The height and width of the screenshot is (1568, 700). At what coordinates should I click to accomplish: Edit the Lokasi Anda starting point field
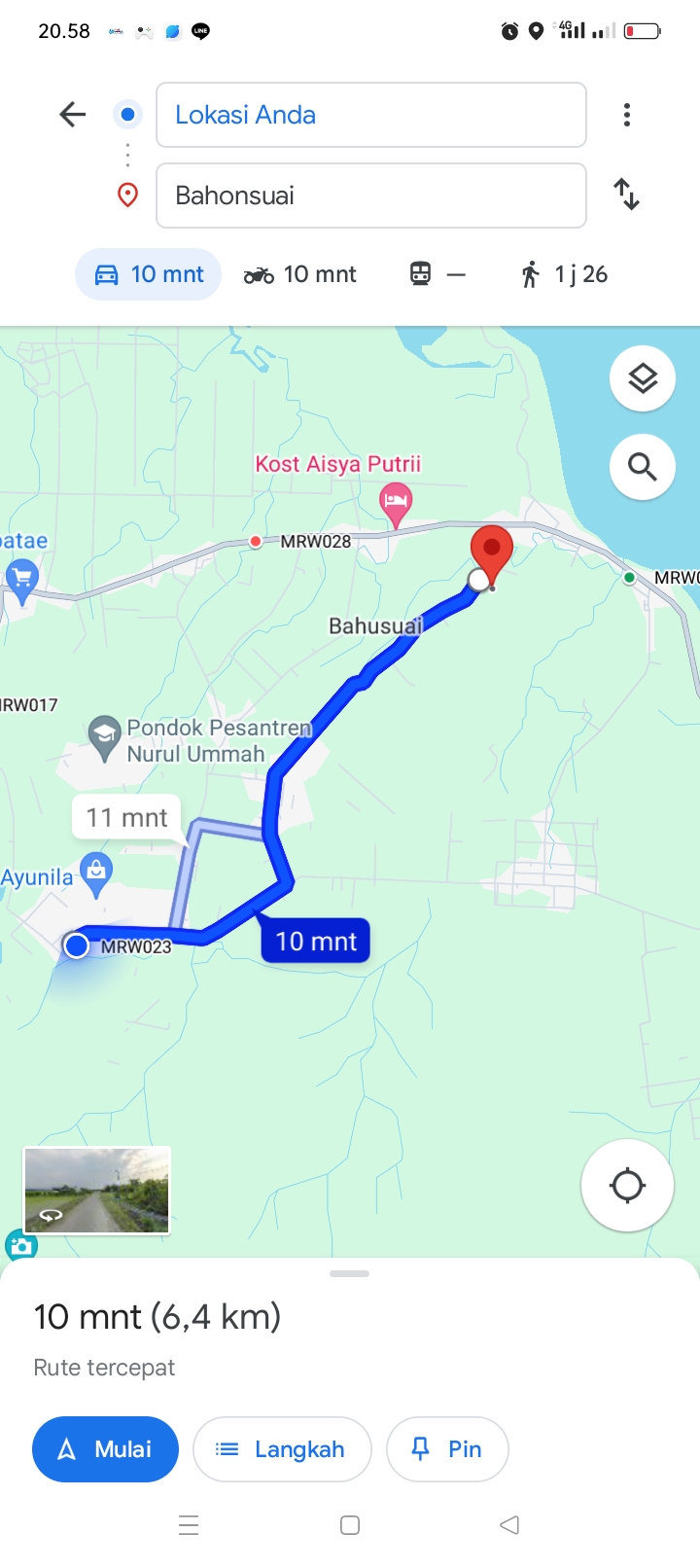(x=370, y=115)
